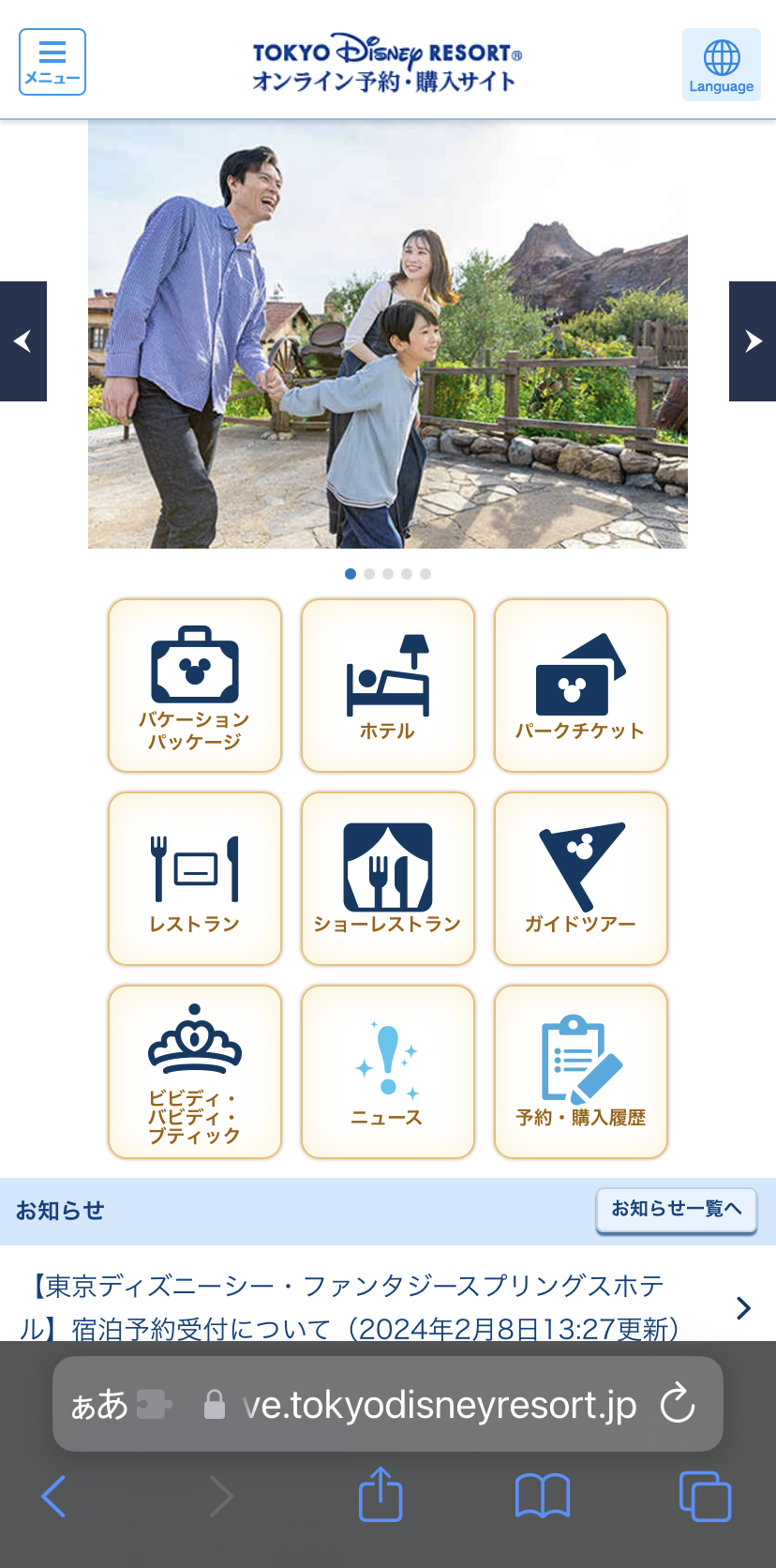View the ニュース (News) section
This screenshot has height=1568, width=776.
point(388,1072)
